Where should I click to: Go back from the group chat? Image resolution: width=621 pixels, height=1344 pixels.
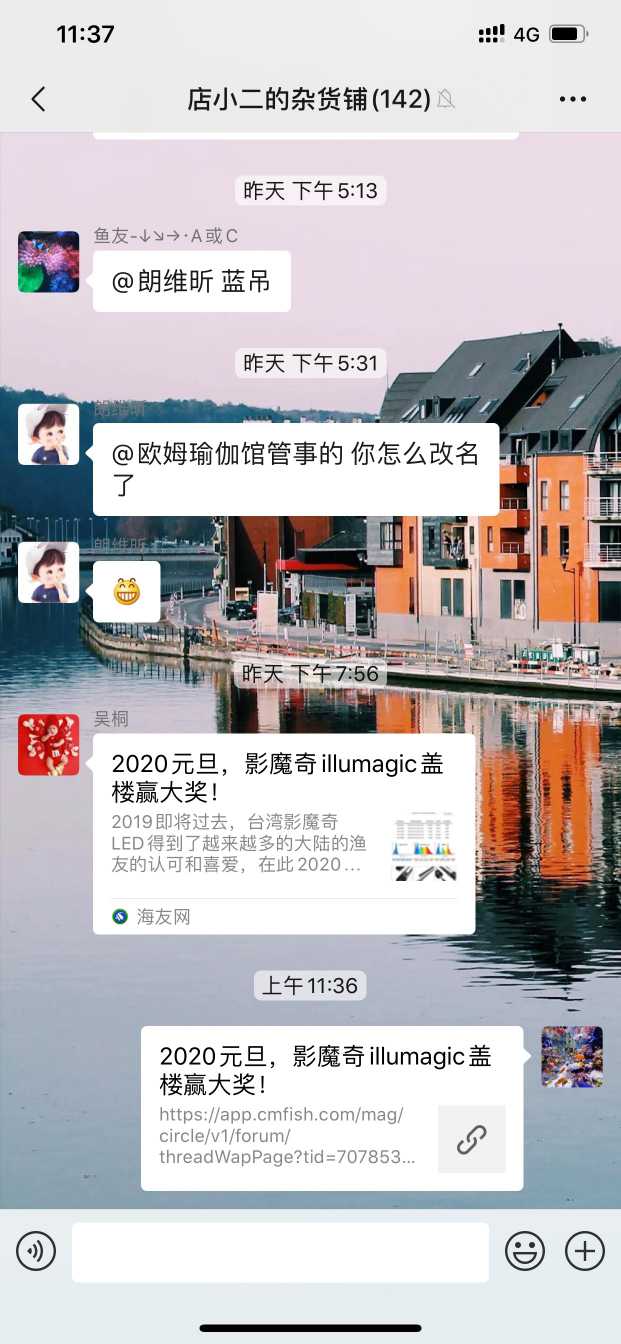point(38,99)
